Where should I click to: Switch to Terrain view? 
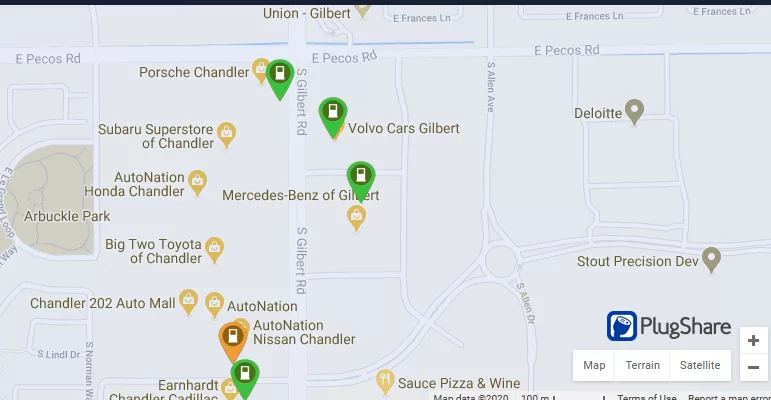642,365
